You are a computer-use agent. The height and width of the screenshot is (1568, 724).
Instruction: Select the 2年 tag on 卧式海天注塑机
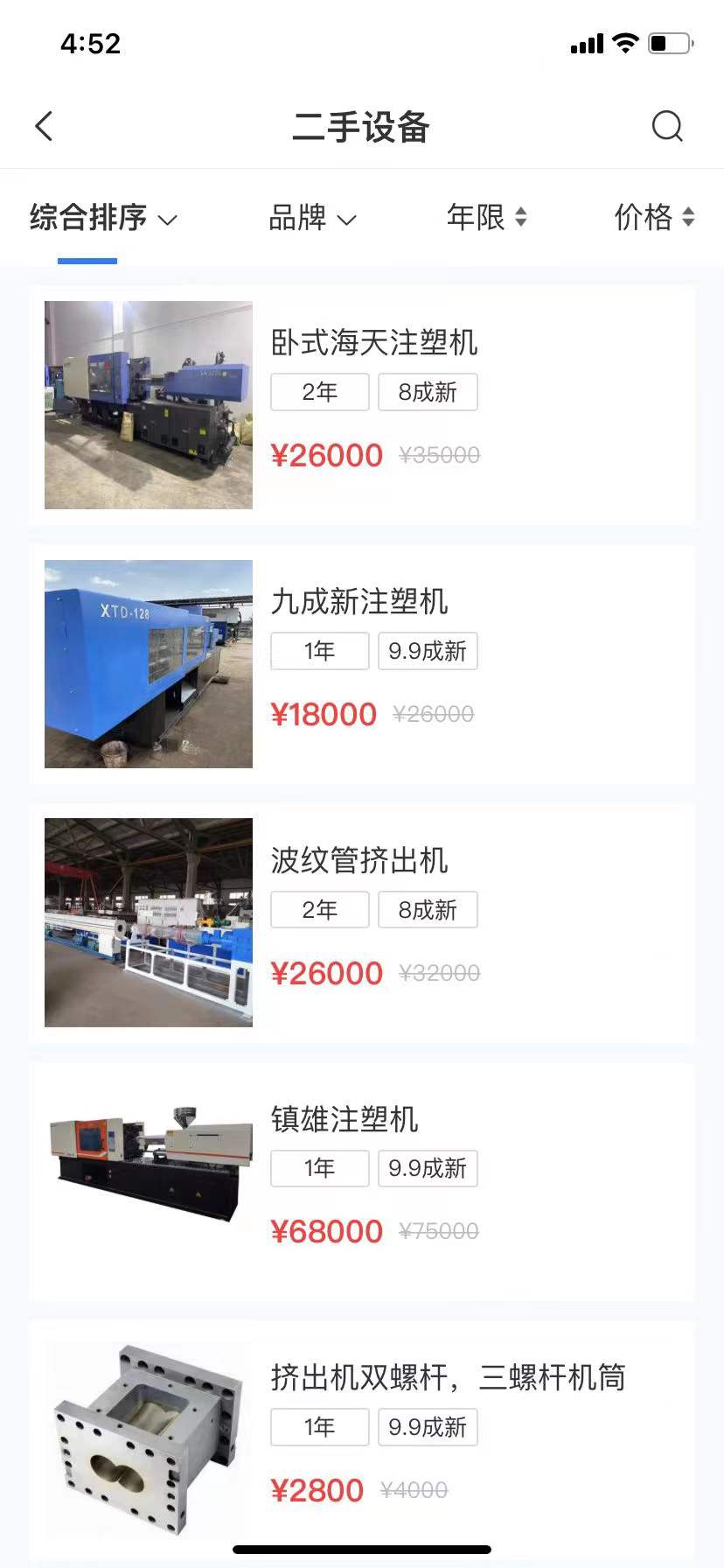pos(319,392)
